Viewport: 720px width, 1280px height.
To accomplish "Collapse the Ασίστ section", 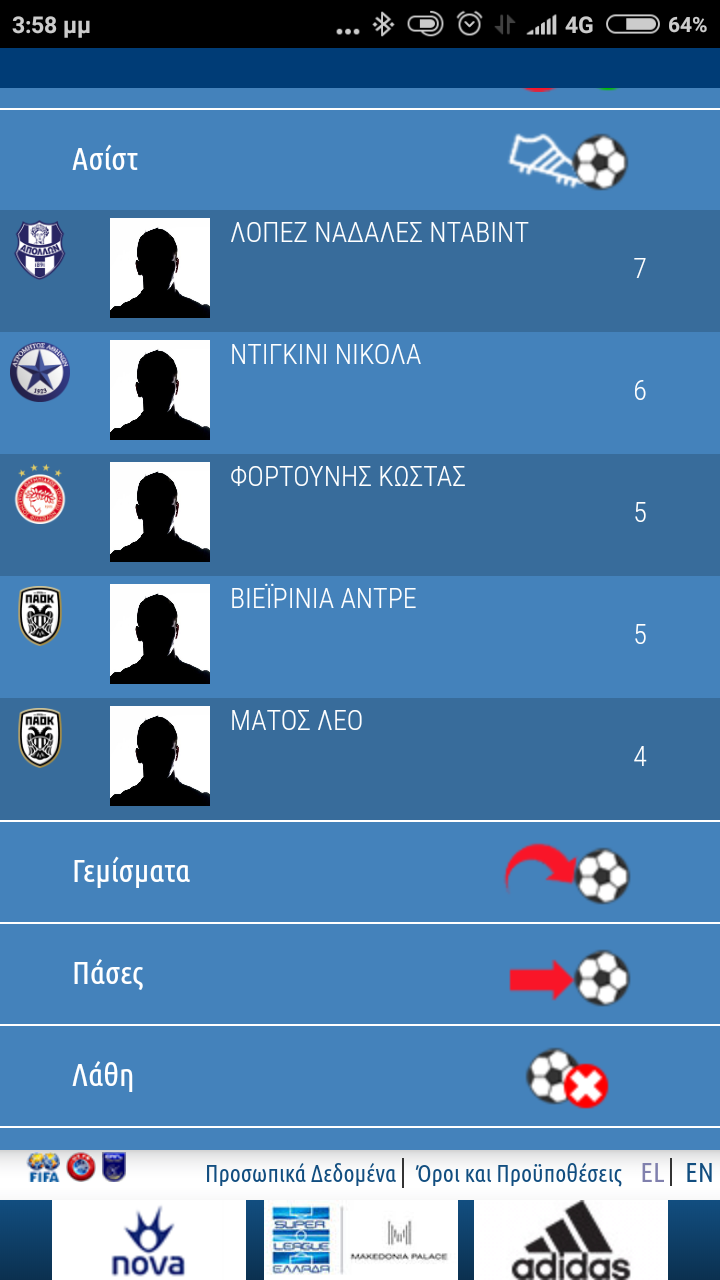I will (360, 160).
